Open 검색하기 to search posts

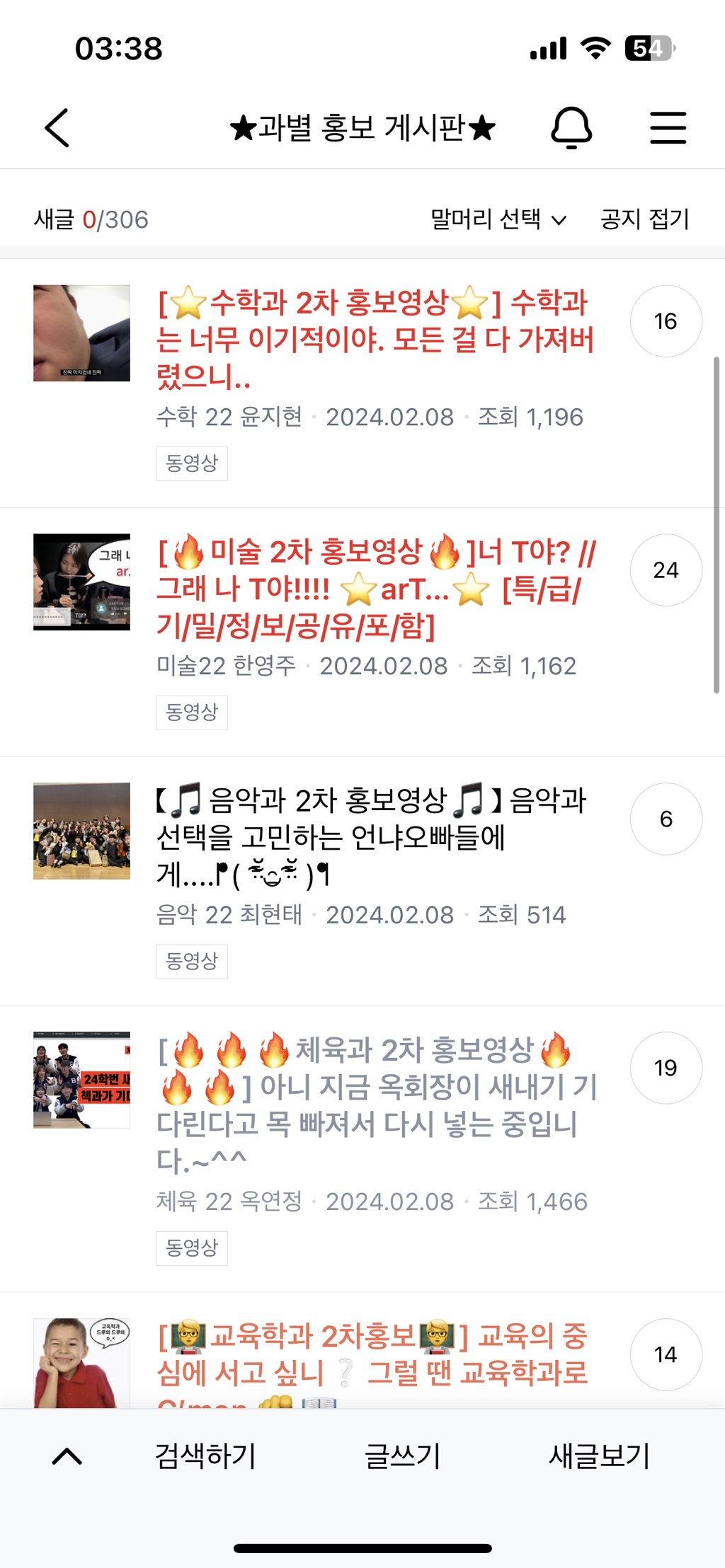[x=205, y=1456]
